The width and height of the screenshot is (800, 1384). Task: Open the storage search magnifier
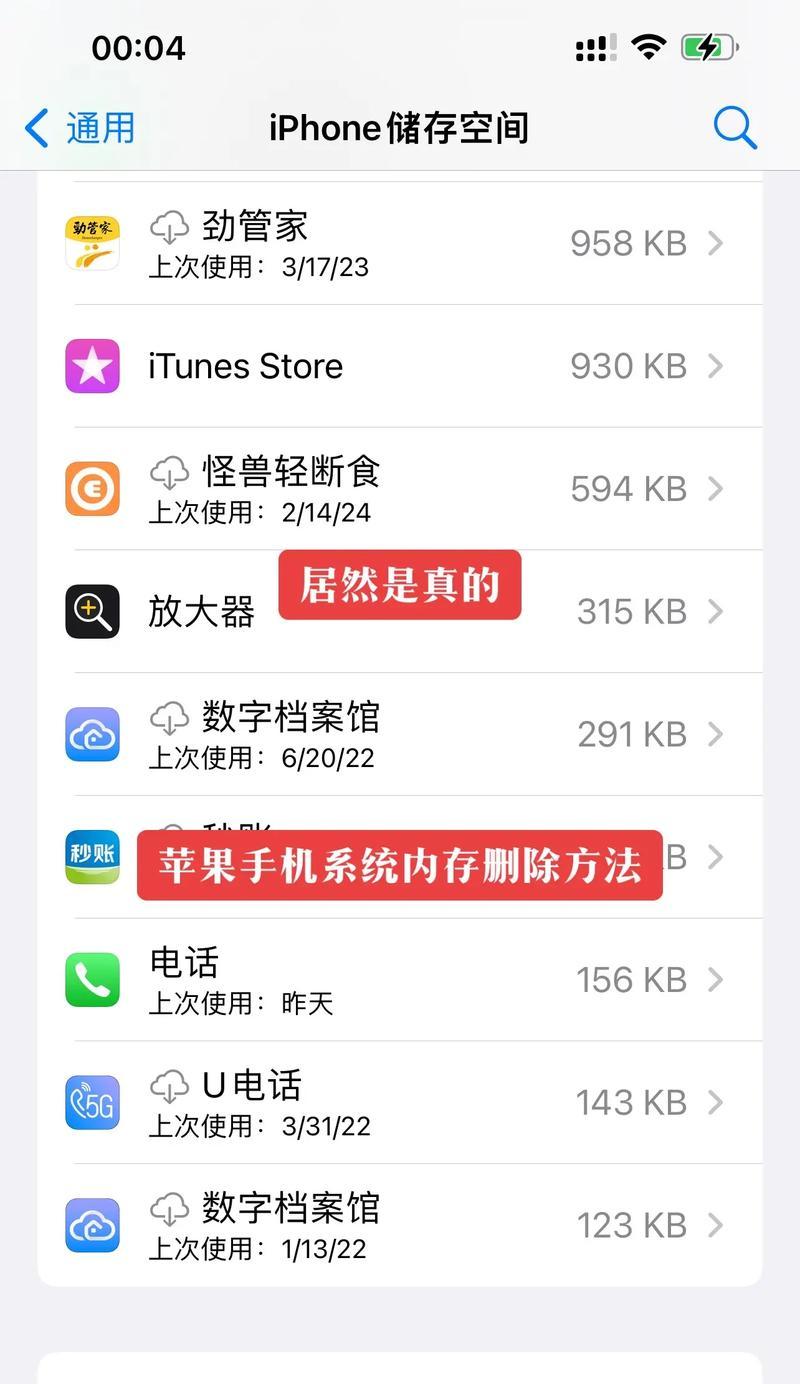click(735, 128)
